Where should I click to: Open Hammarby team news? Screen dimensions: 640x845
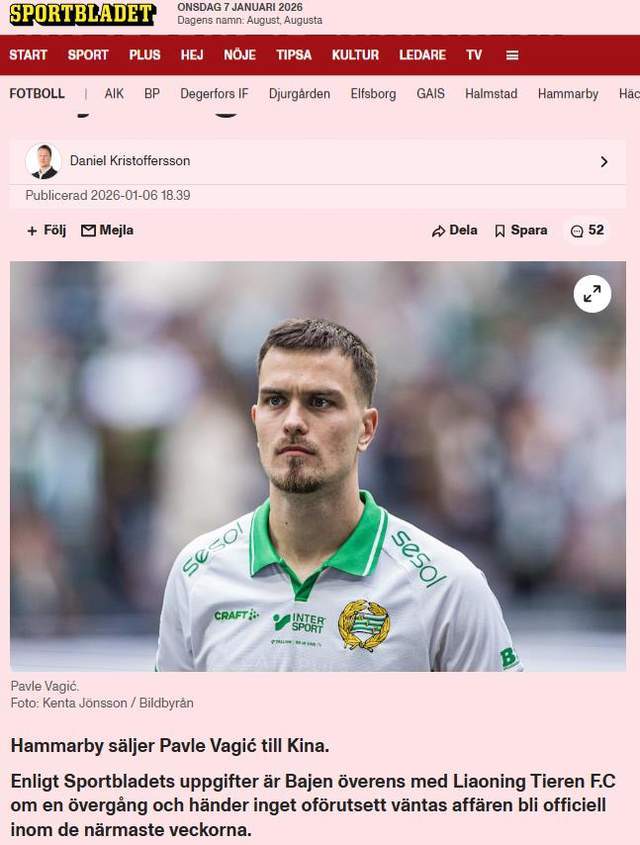[567, 93]
